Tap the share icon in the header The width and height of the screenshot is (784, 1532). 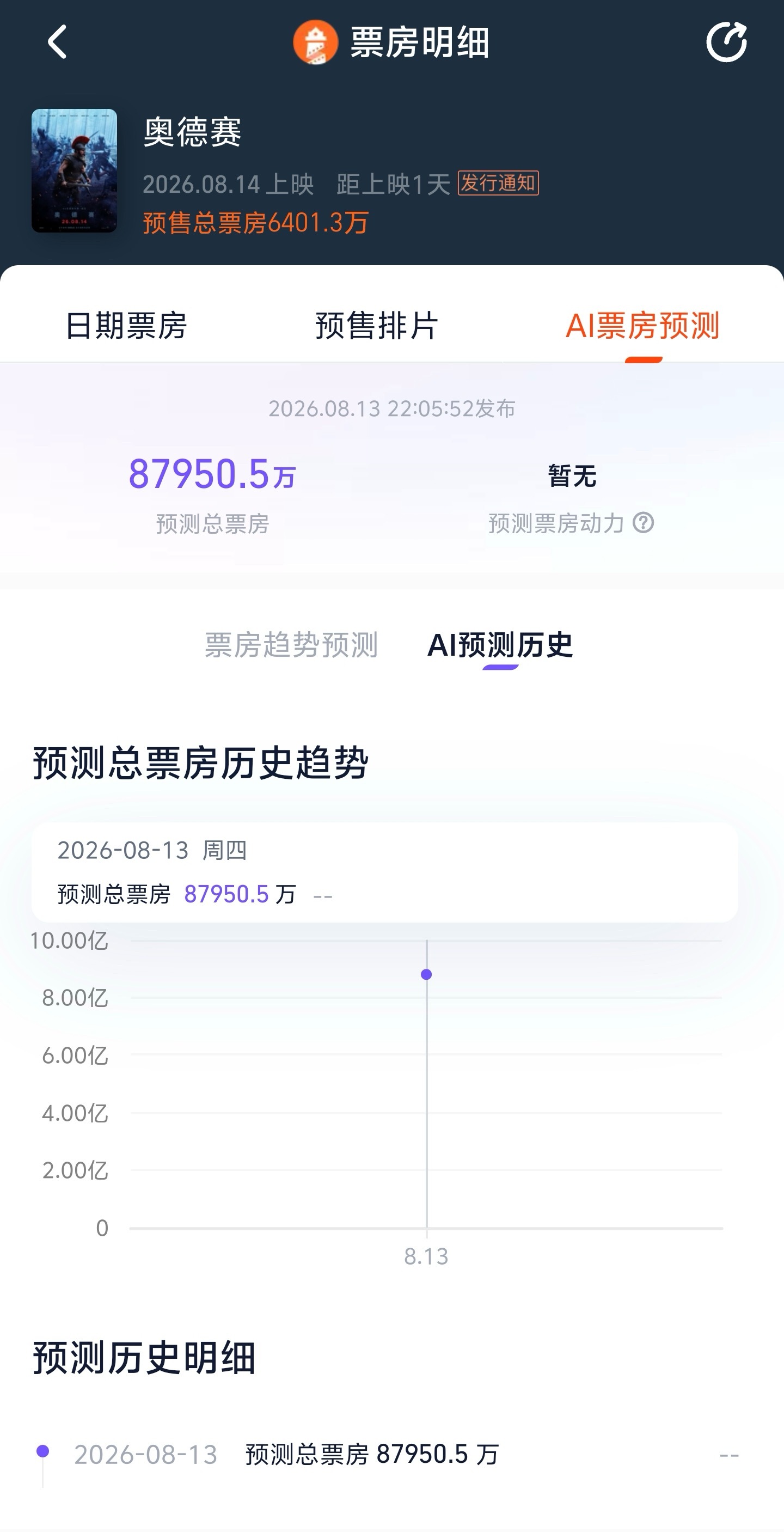pyautogui.click(x=726, y=41)
